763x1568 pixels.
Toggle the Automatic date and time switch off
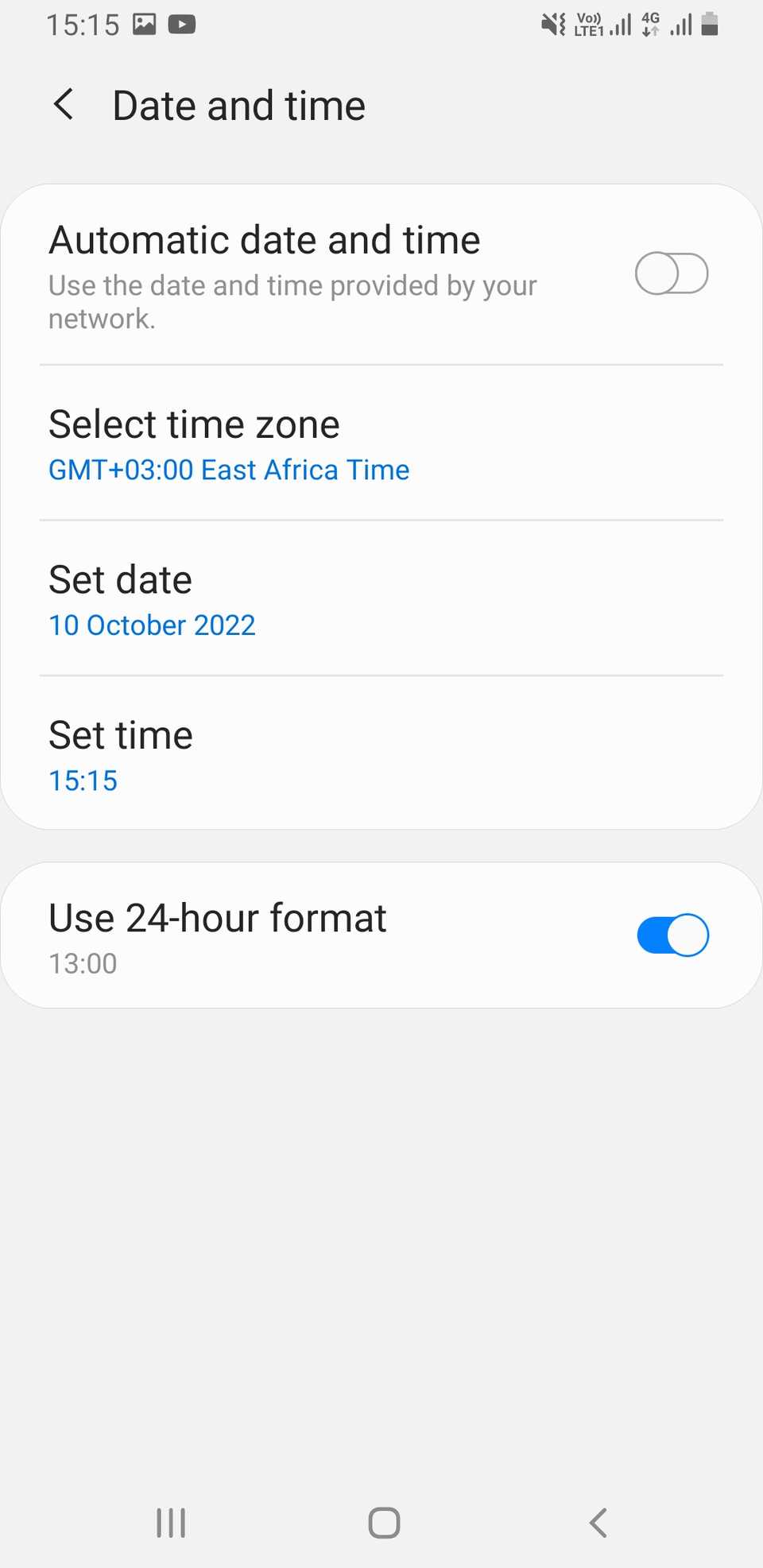tap(672, 273)
